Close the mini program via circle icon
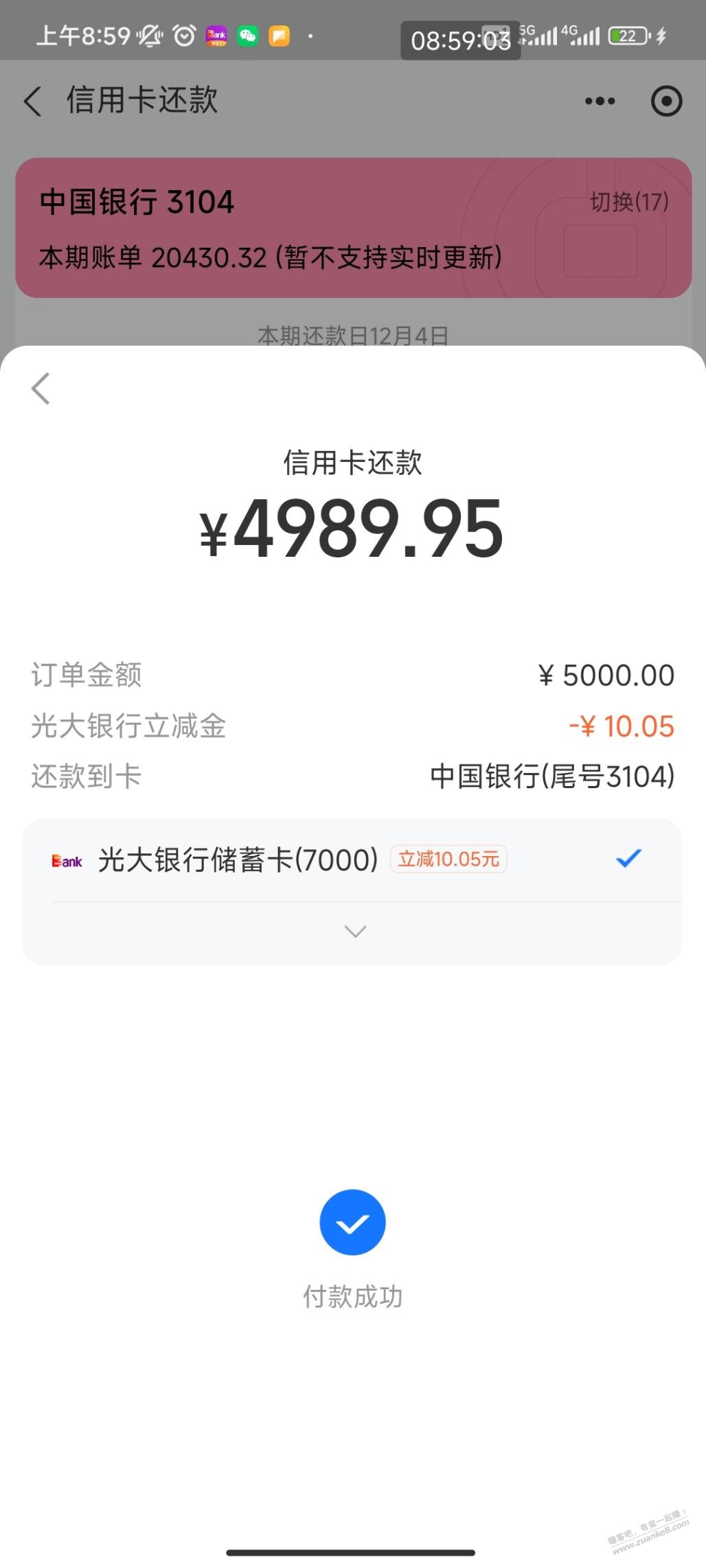706x1568 pixels. click(665, 102)
